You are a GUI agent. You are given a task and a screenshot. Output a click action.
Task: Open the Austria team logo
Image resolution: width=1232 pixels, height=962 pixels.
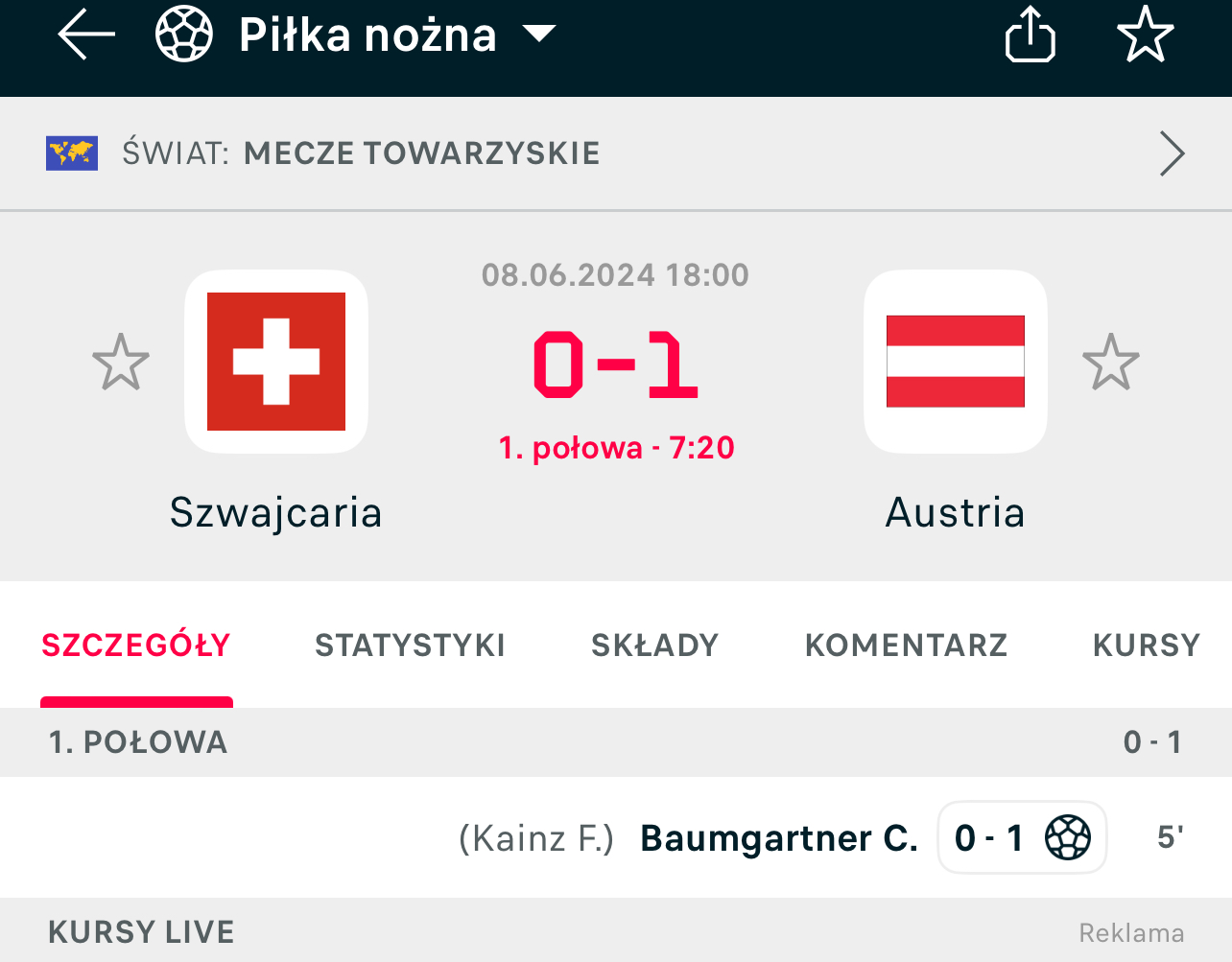955,362
